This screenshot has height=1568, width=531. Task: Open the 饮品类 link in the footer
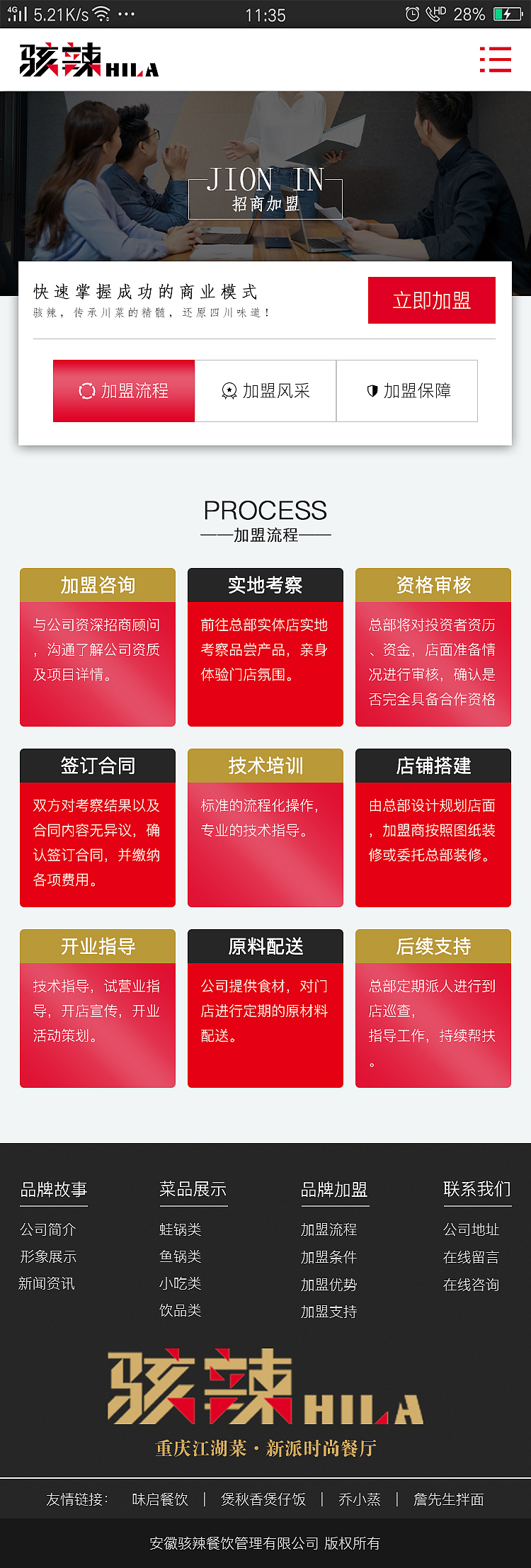(x=179, y=1312)
